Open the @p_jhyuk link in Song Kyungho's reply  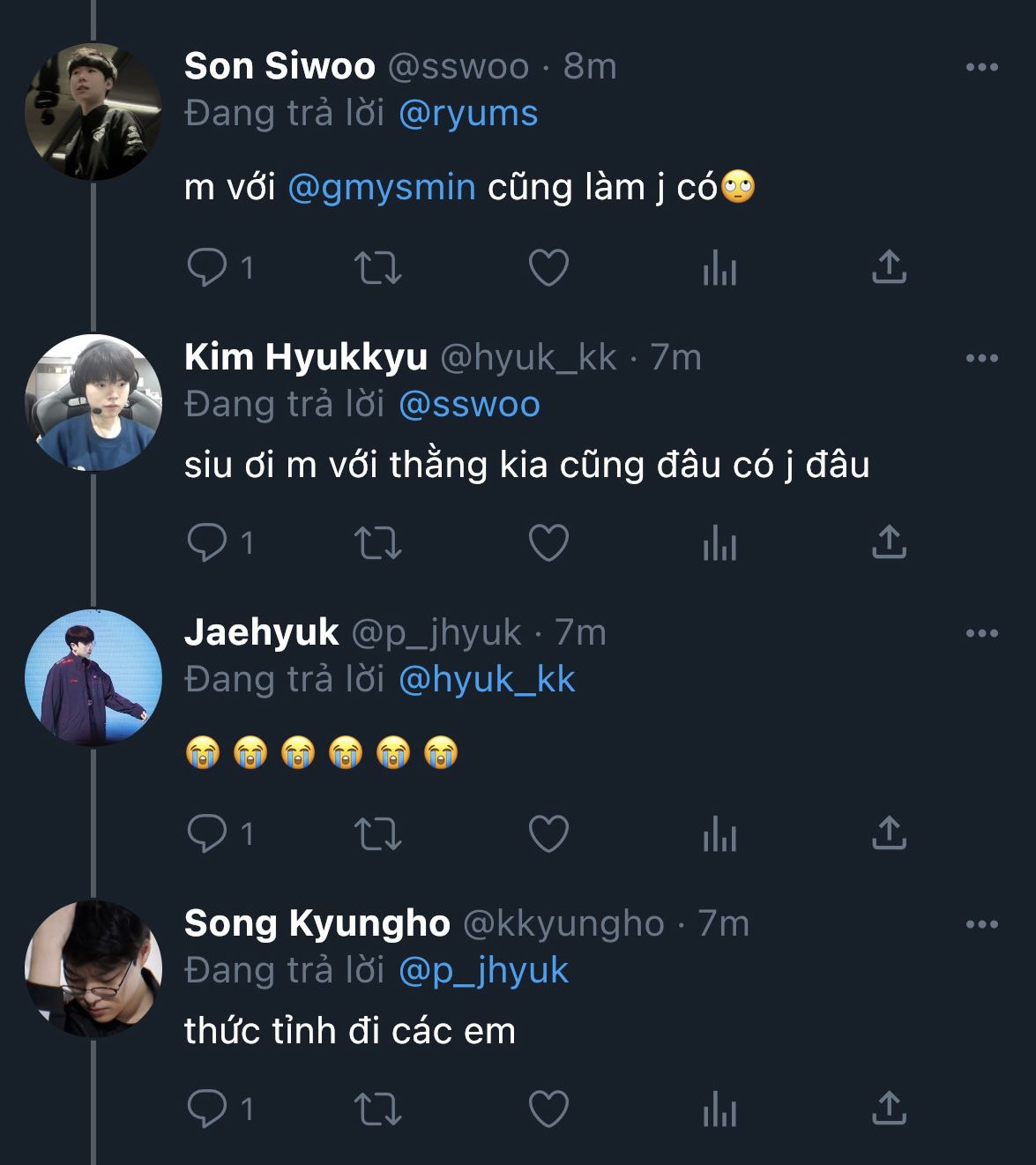[483, 970]
